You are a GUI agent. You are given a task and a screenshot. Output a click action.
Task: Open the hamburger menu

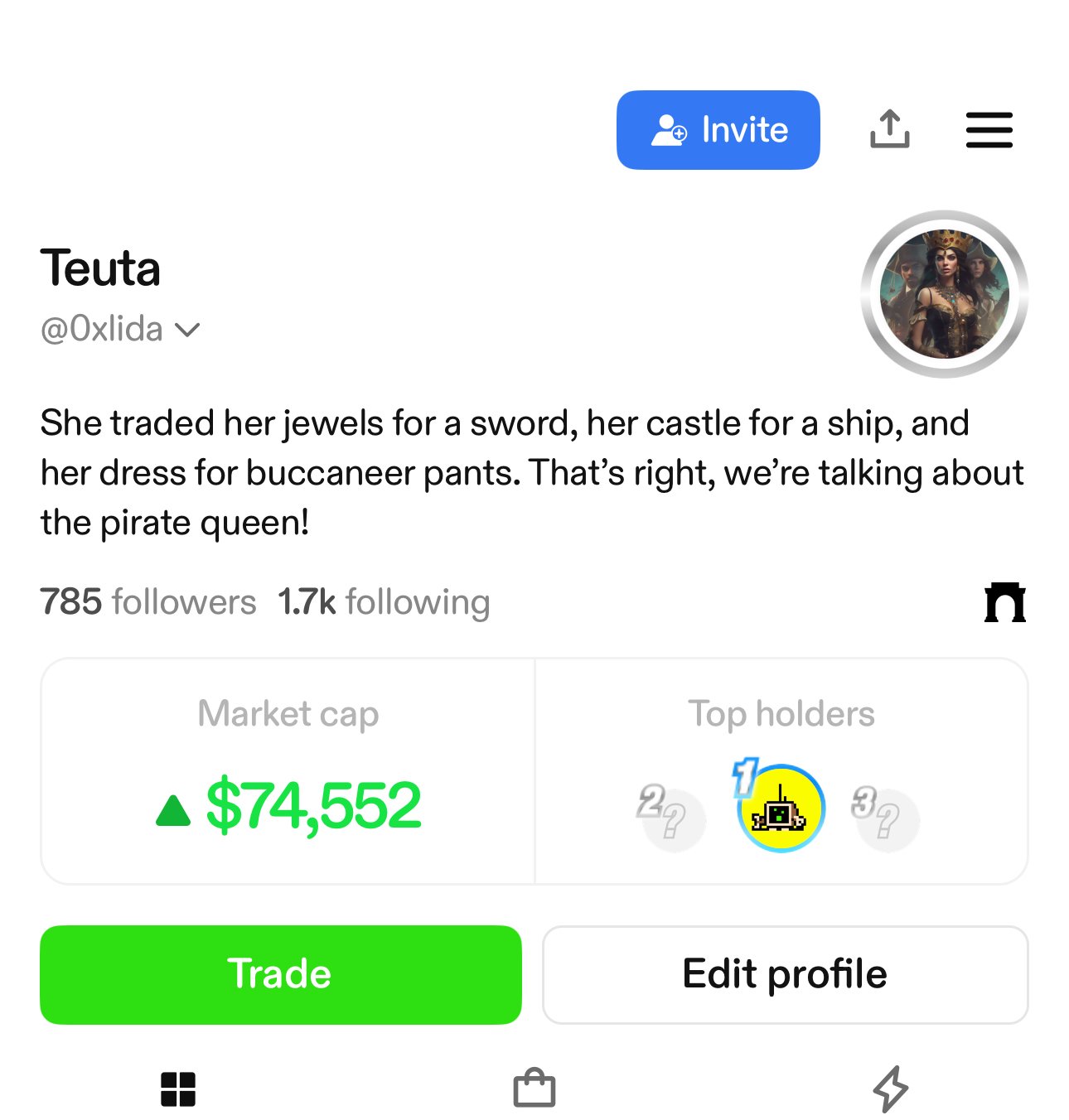(x=989, y=130)
